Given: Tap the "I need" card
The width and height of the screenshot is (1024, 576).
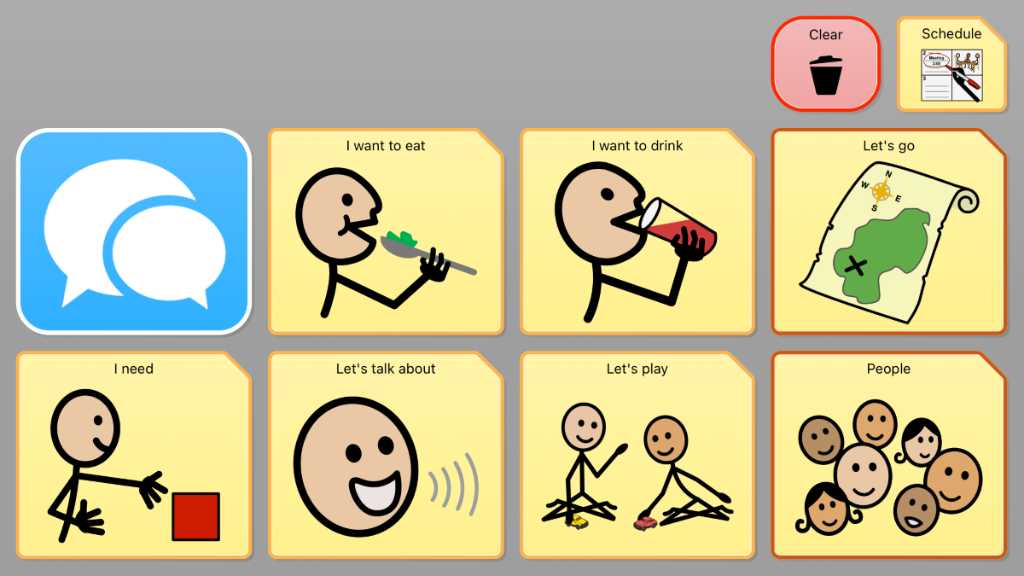Looking at the screenshot, I should 133,455.
